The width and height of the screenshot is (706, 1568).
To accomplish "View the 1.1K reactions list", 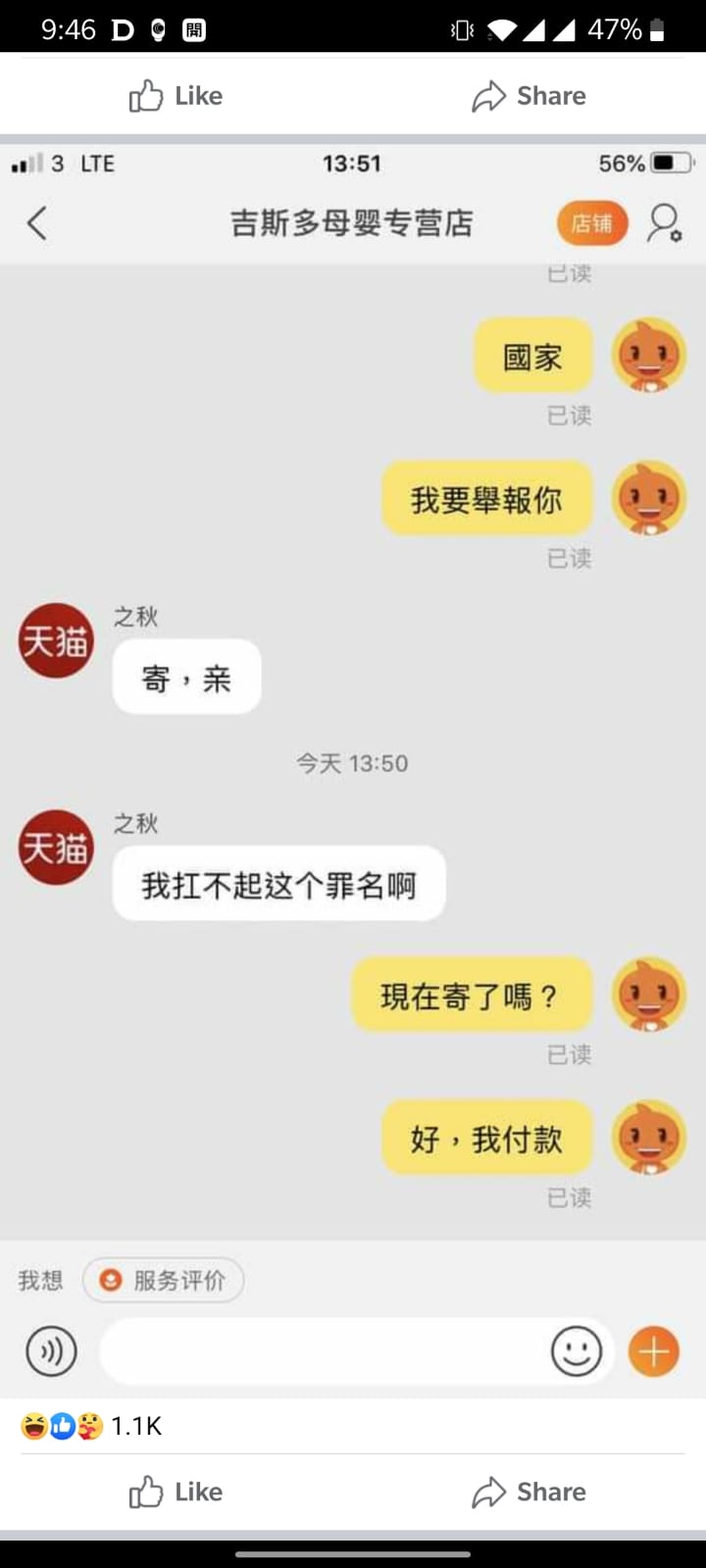I will 91,1426.
